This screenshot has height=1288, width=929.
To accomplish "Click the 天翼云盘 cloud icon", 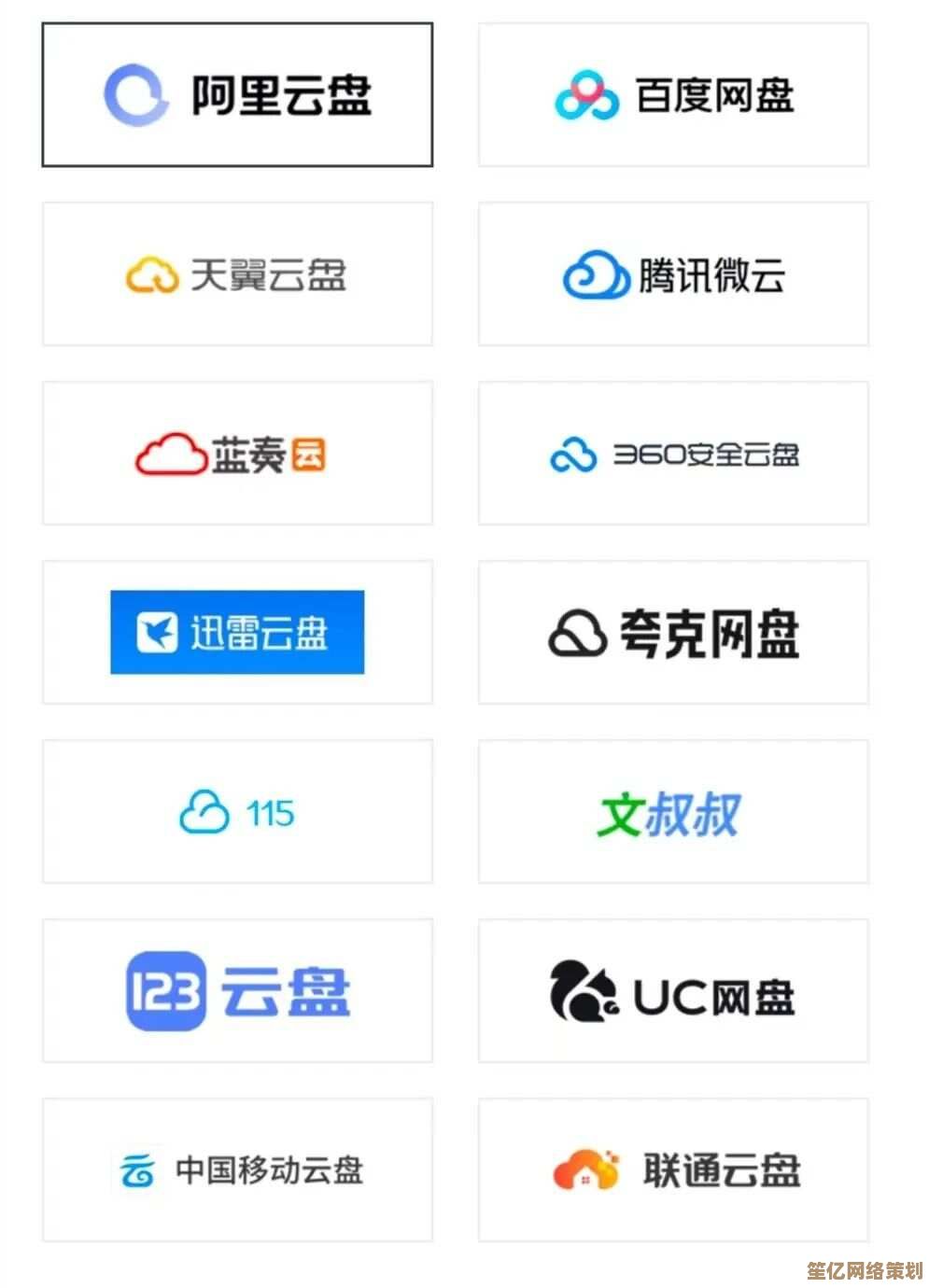I will point(149,273).
